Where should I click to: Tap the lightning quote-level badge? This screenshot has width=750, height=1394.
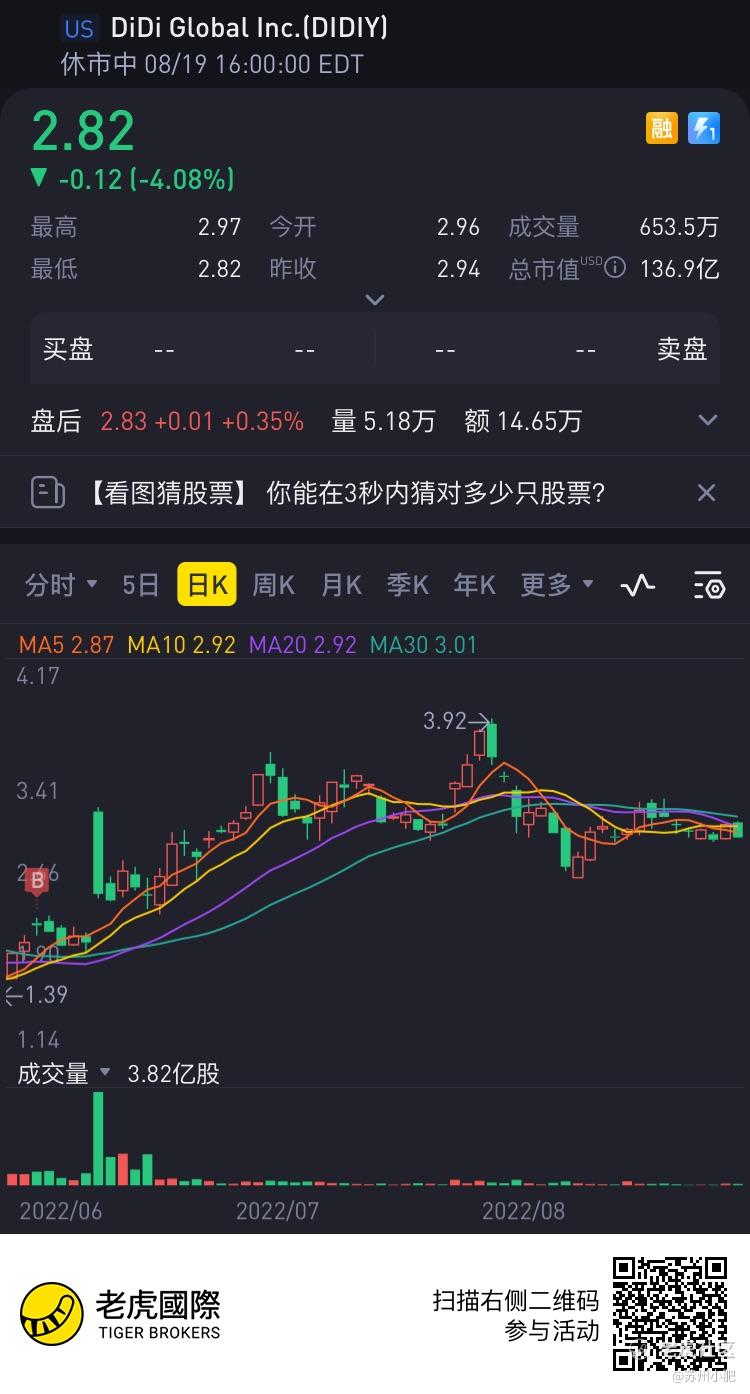tap(704, 128)
